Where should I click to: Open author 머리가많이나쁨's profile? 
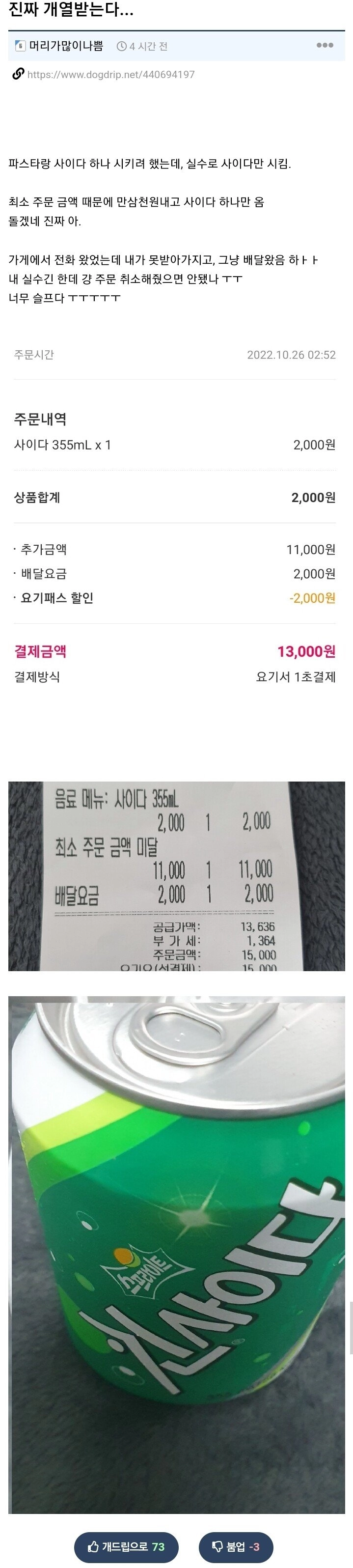pos(66,46)
